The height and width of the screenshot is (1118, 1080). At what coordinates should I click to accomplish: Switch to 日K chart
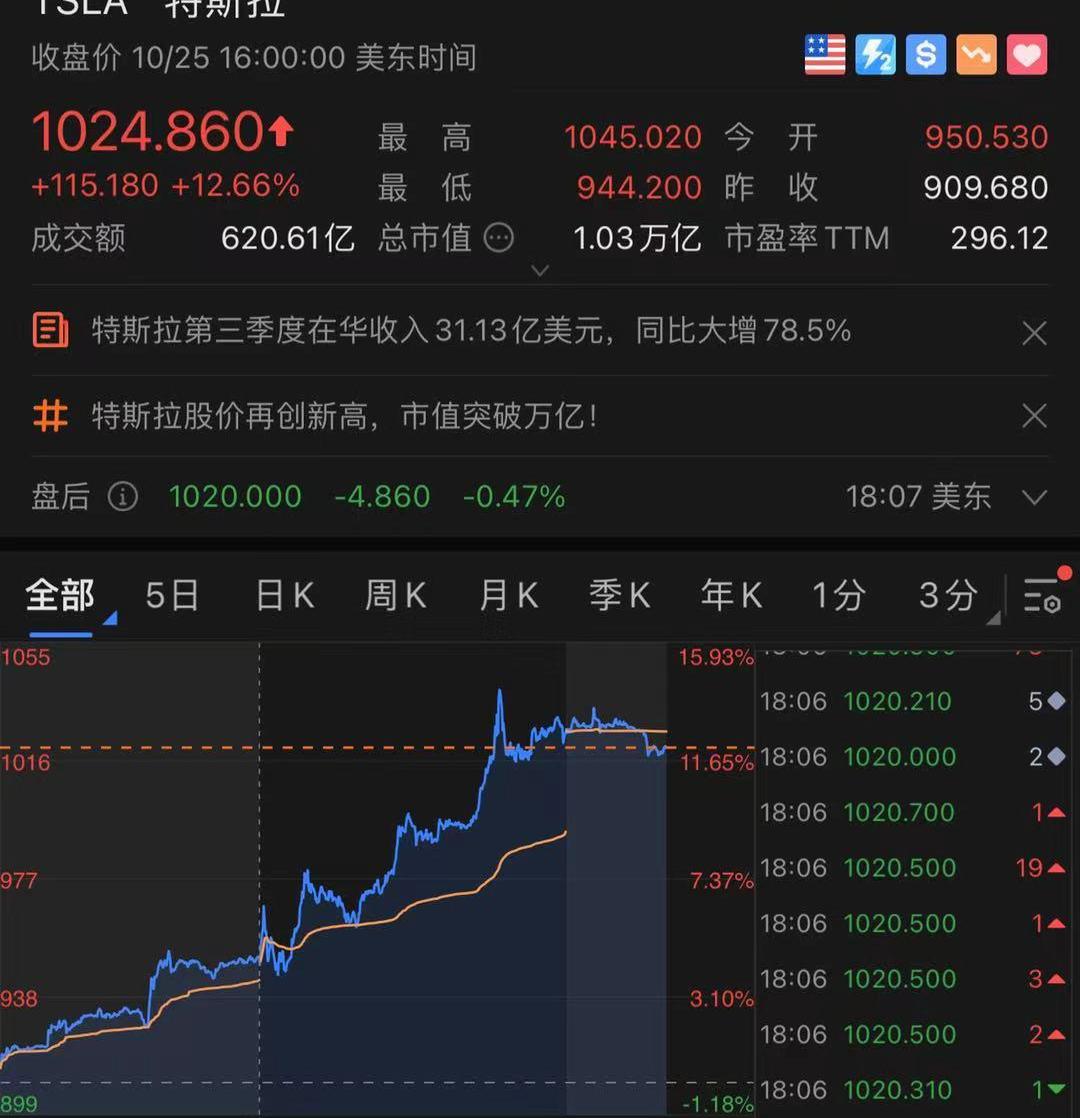point(285,596)
